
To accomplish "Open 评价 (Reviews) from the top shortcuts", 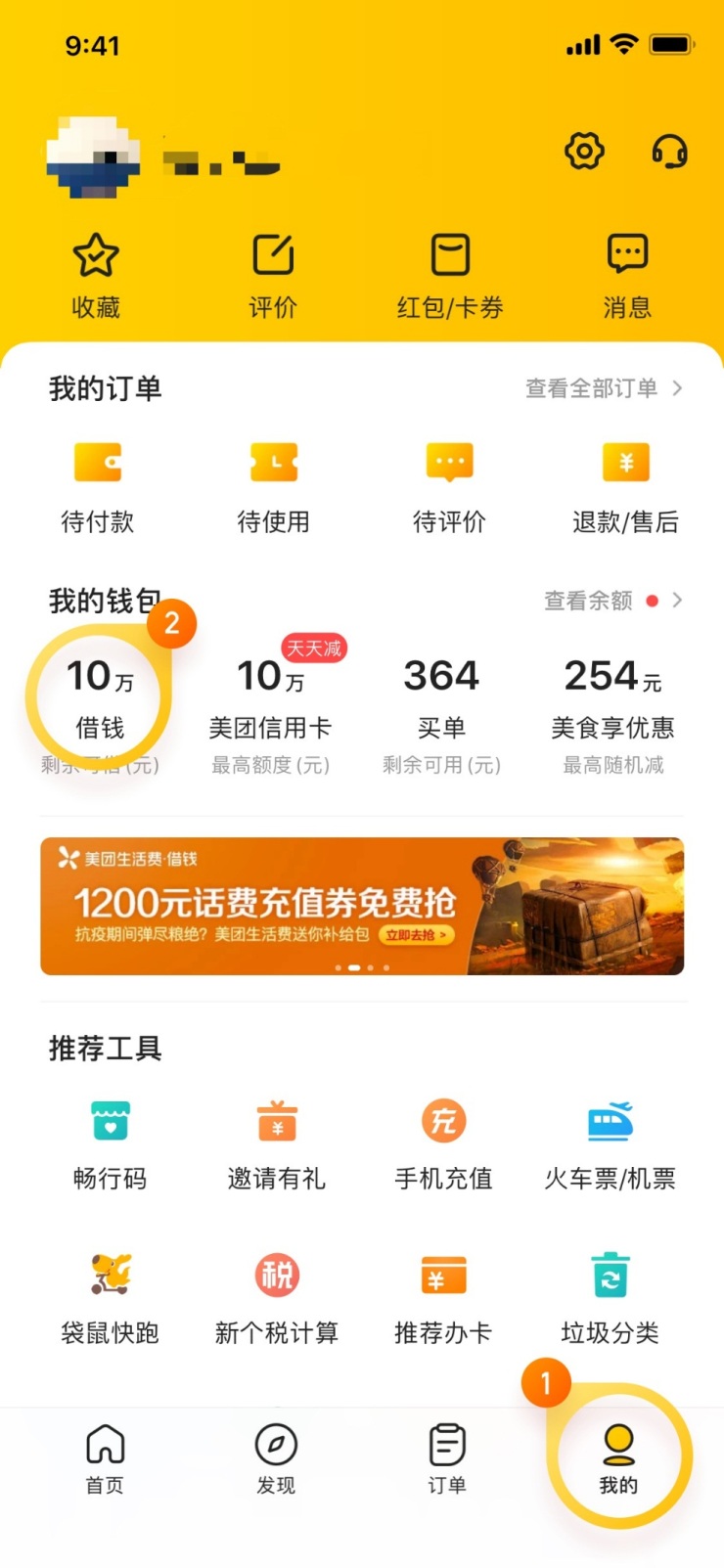I will click(x=272, y=274).
